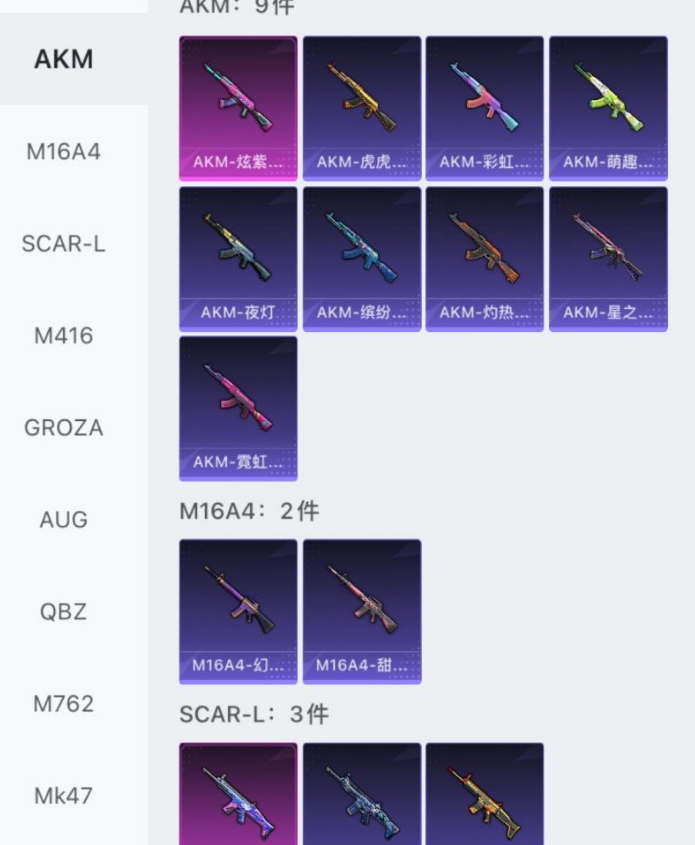695x845 pixels.
Task: View the AKM-虎虎 skin
Action: (x=362, y=108)
